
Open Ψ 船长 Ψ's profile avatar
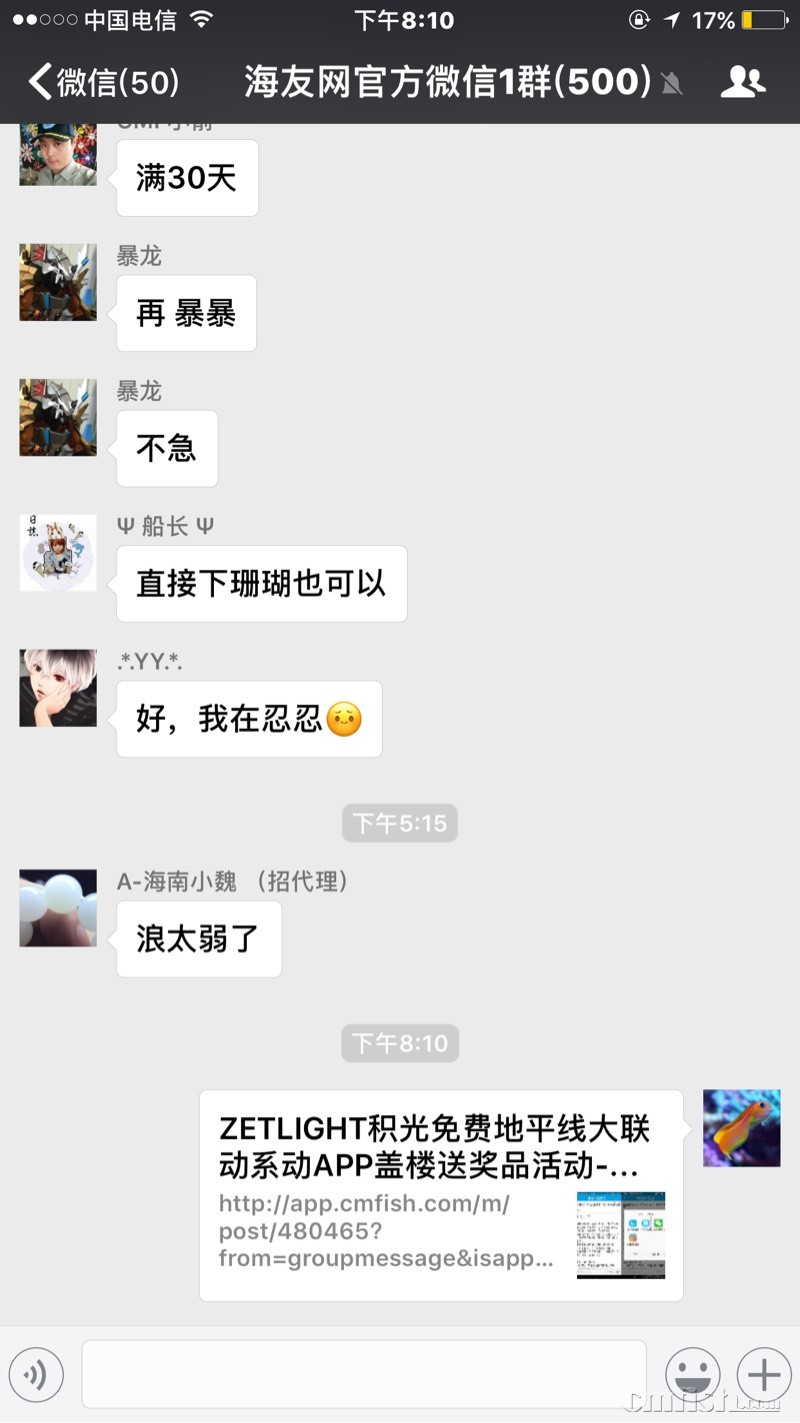click(x=58, y=553)
